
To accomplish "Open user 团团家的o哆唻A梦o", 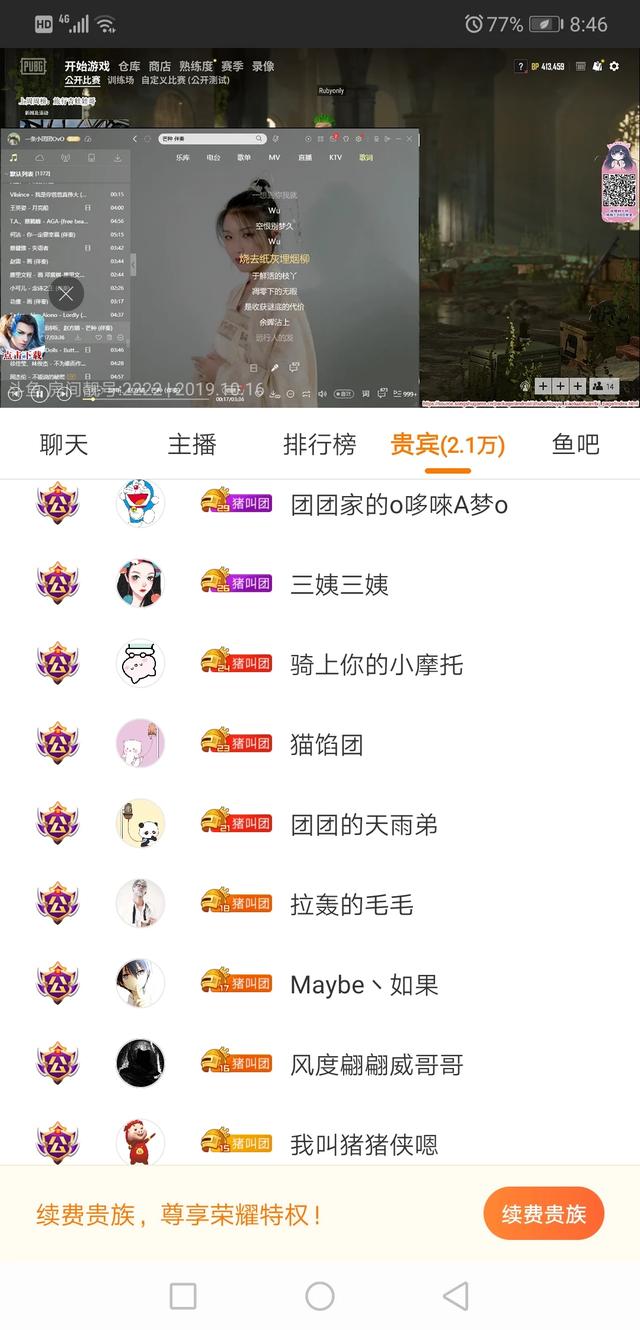I will pos(399,505).
